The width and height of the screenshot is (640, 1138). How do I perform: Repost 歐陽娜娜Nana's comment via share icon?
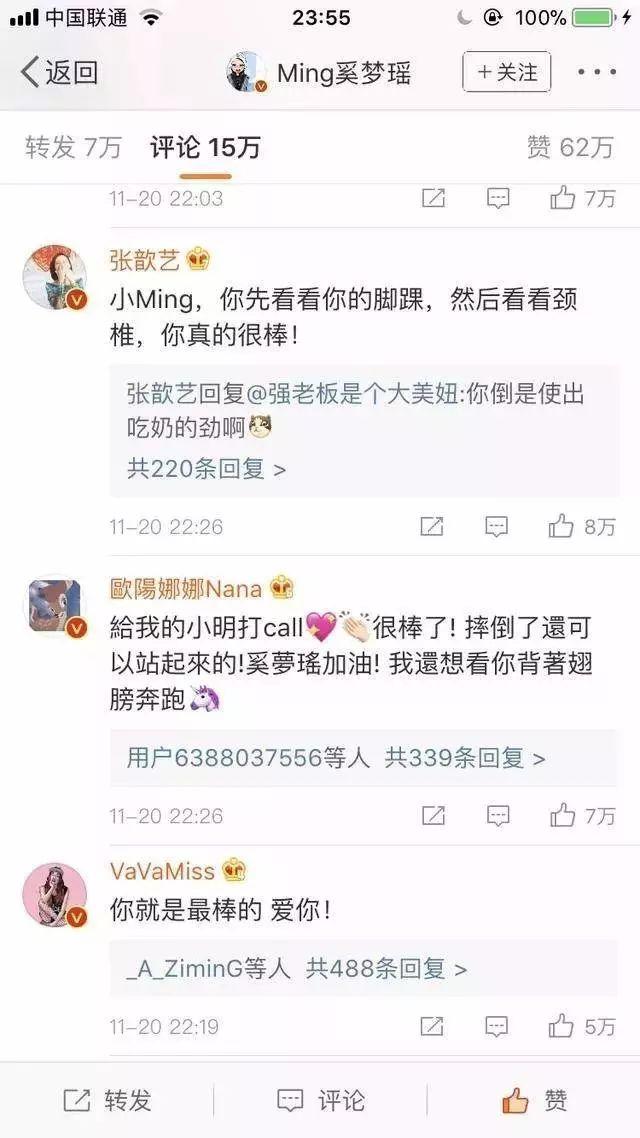point(432,816)
